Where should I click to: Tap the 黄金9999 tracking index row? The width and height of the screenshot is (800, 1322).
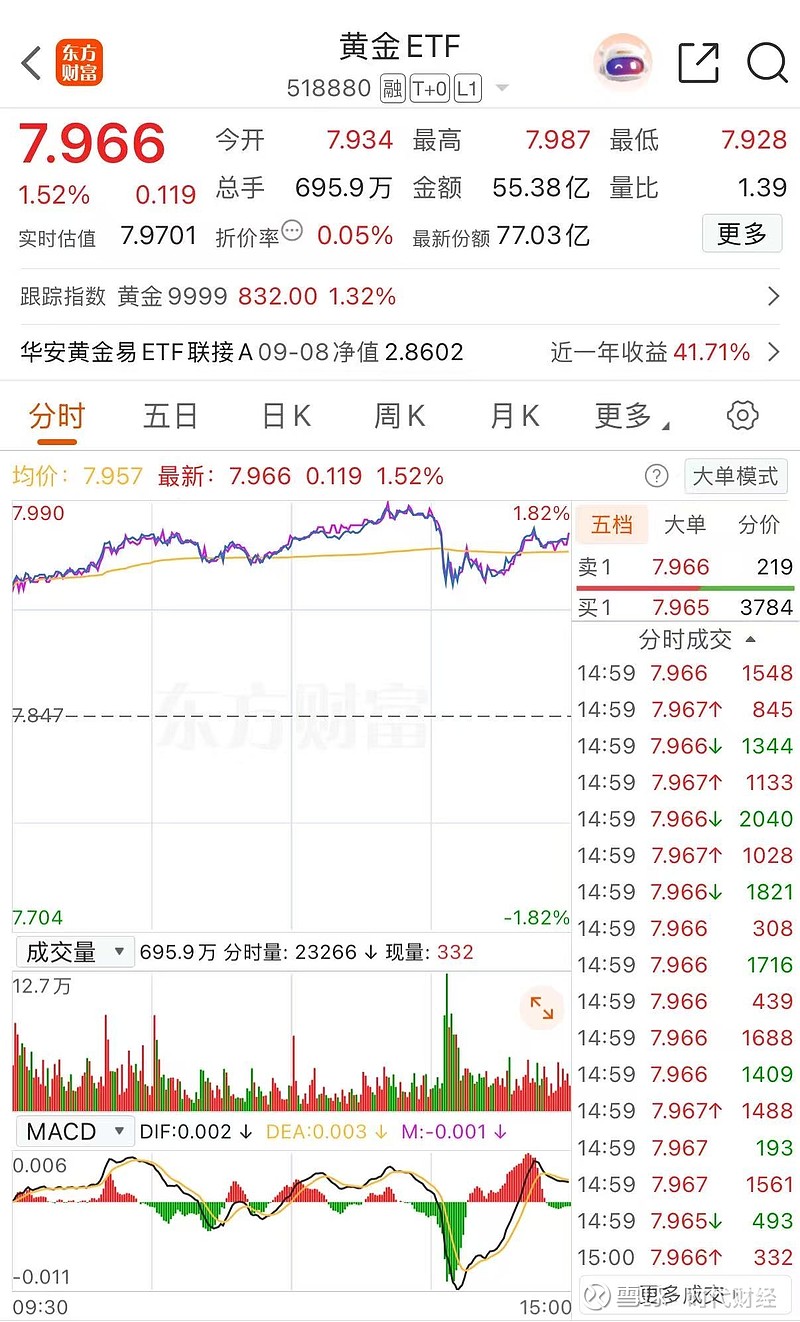click(400, 296)
